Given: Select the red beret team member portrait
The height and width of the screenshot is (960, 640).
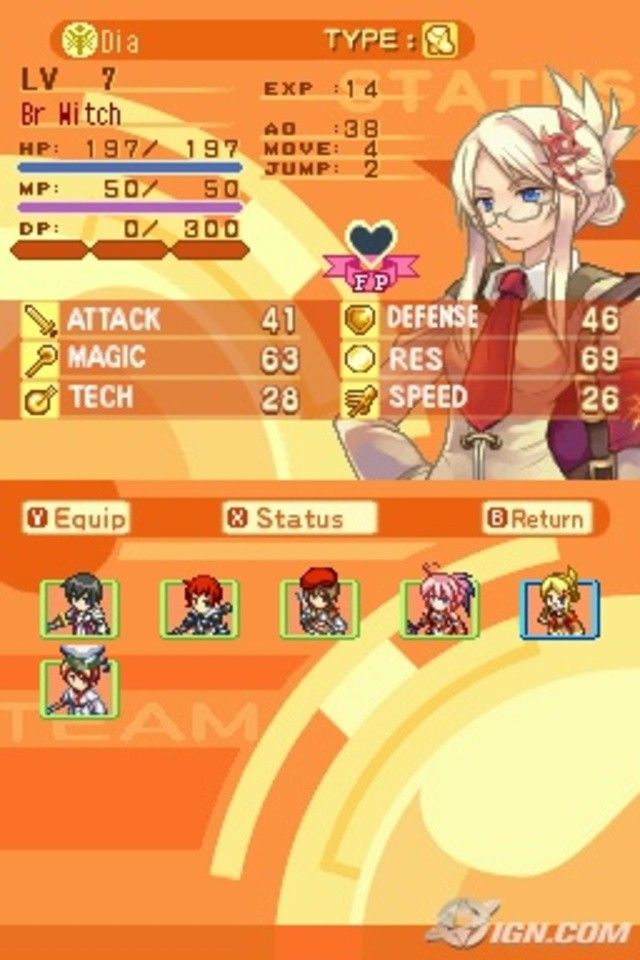Looking at the screenshot, I should click(320, 608).
